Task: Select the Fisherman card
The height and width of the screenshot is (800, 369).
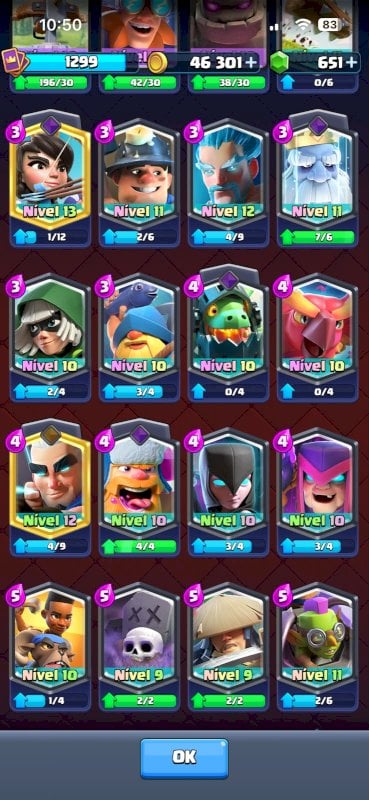Action: [x=139, y=337]
